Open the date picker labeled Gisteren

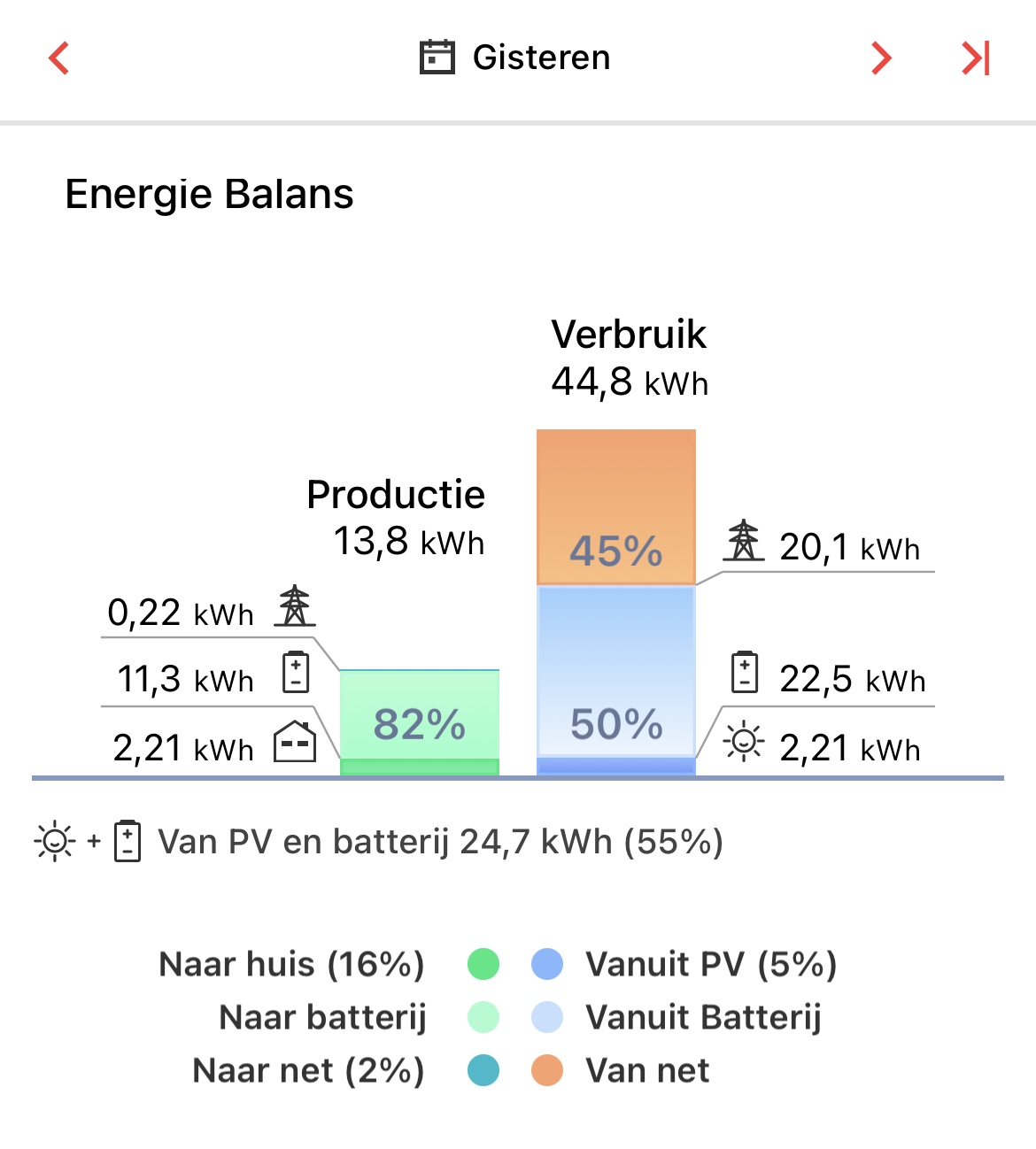[x=514, y=58]
